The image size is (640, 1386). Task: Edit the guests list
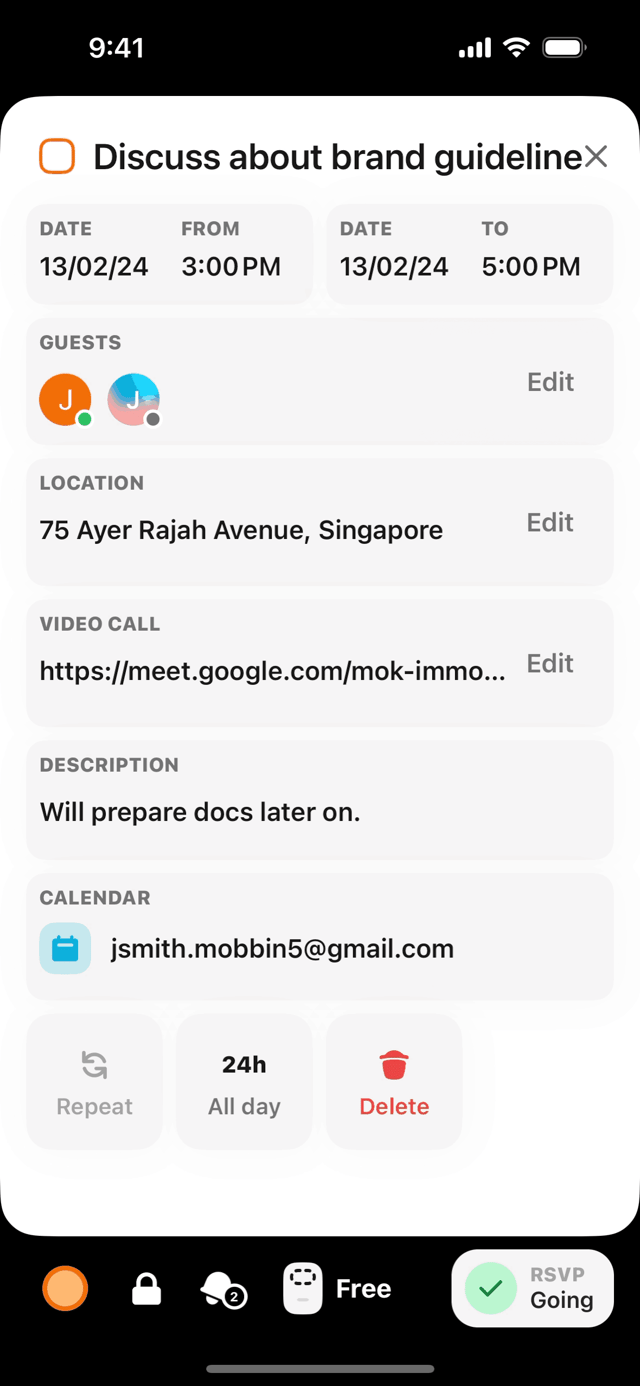550,382
